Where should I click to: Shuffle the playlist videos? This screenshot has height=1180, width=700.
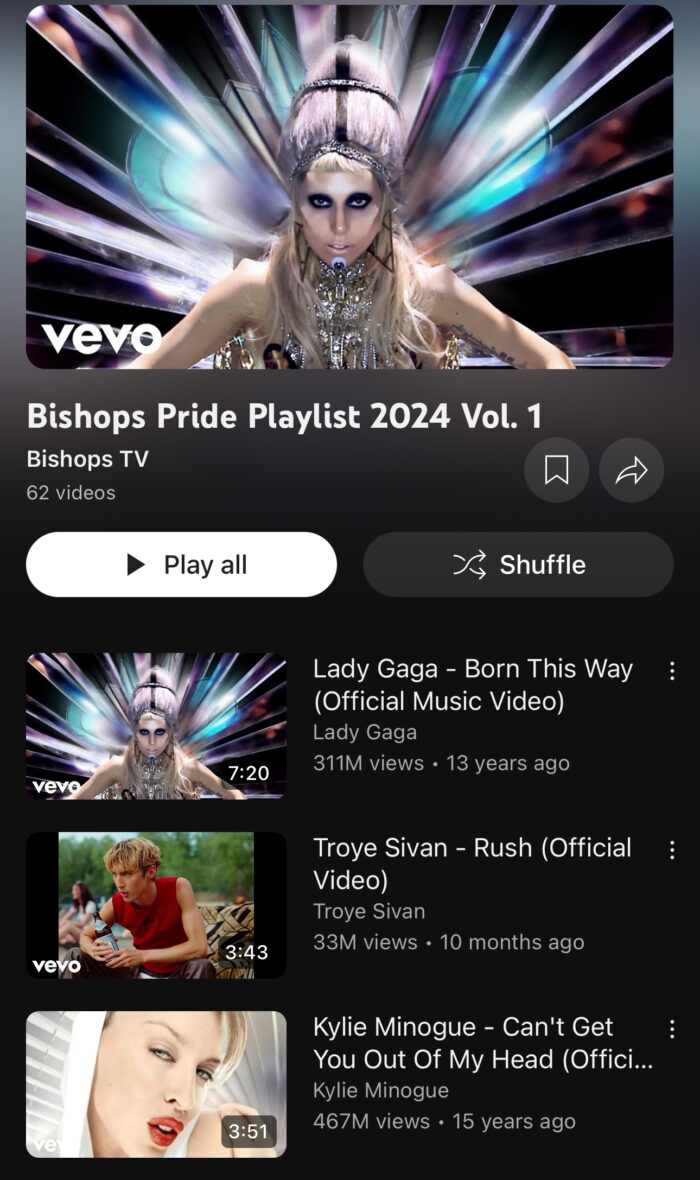[x=518, y=565]
